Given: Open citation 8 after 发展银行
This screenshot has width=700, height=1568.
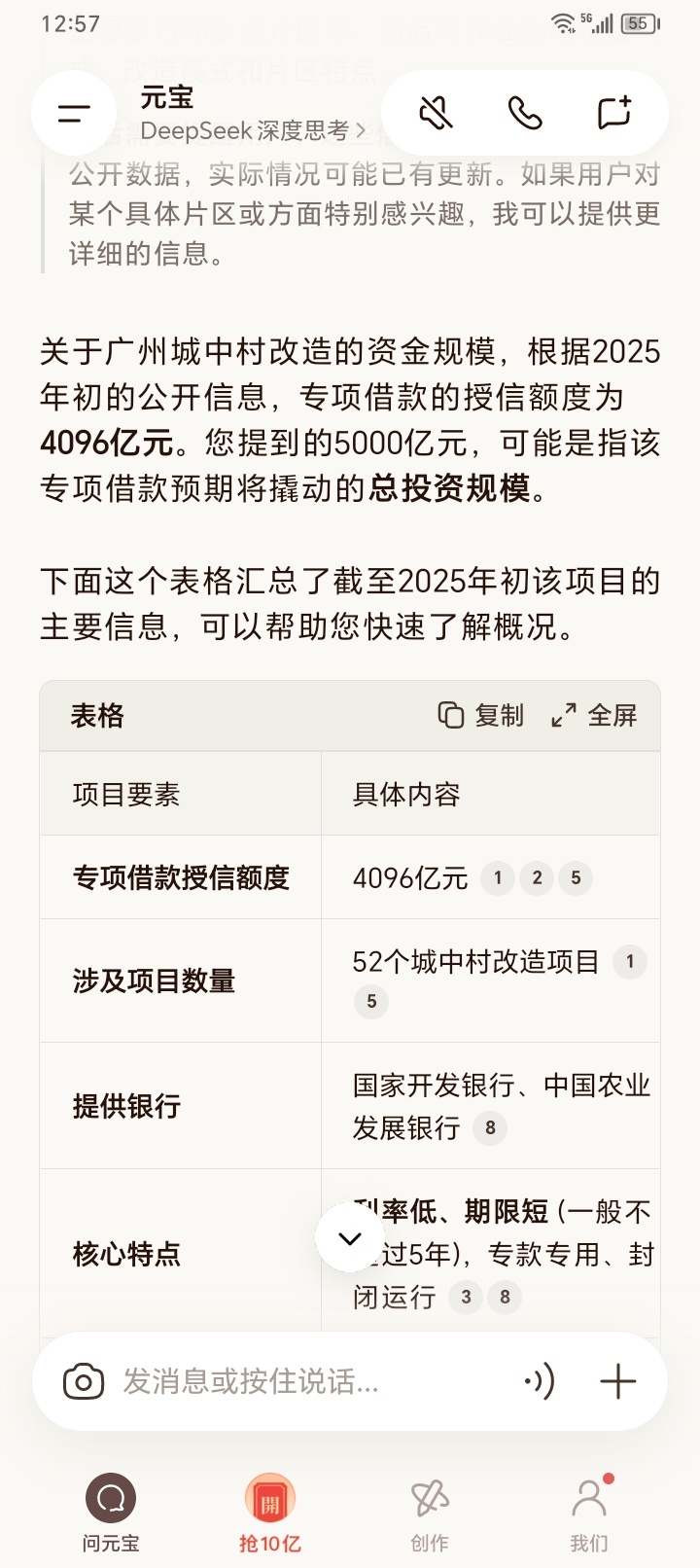Looking at the screenshot, I should (490, 1128).
